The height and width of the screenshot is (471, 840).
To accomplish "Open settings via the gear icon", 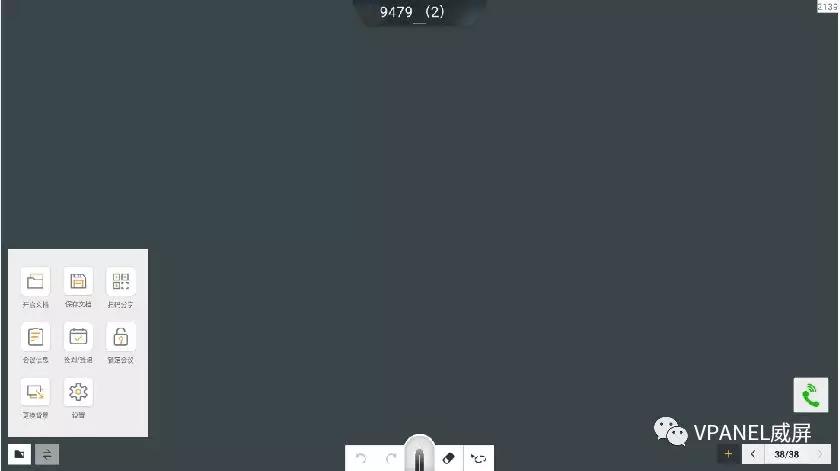I will click(78, 392).
